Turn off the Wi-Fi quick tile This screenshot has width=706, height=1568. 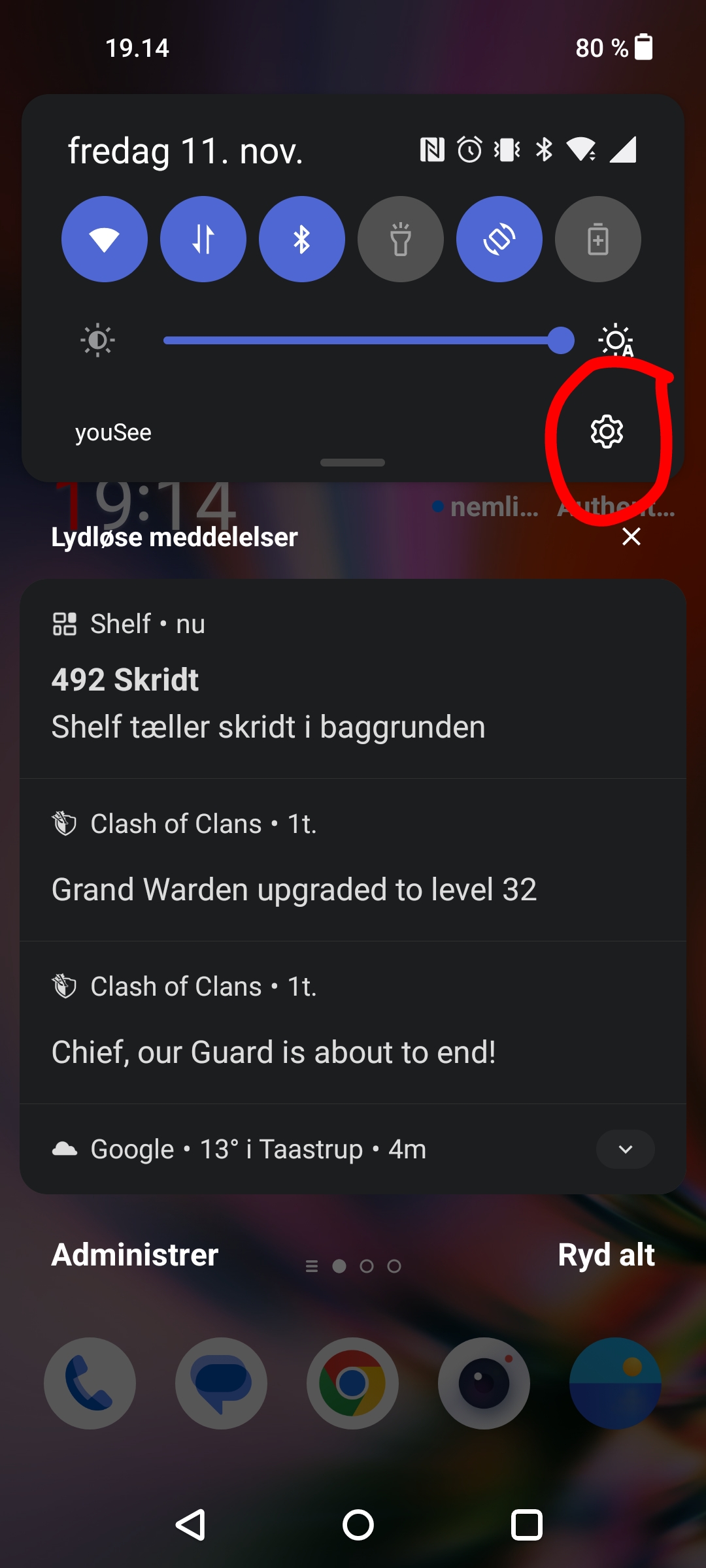pos(105,239)
